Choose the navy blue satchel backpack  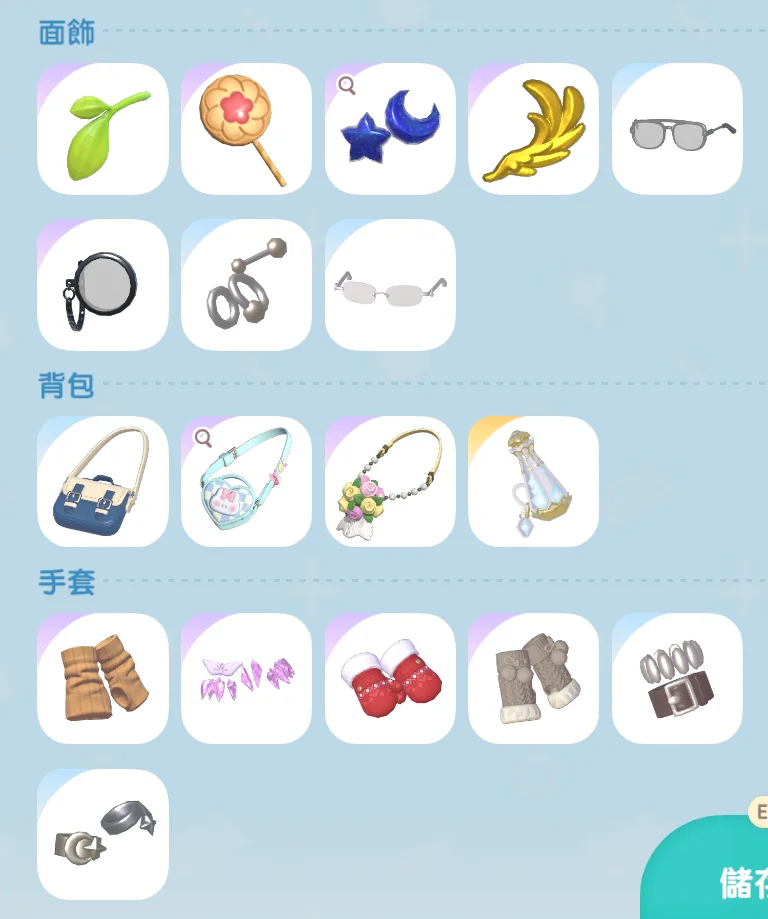click(x=103, y=482)
